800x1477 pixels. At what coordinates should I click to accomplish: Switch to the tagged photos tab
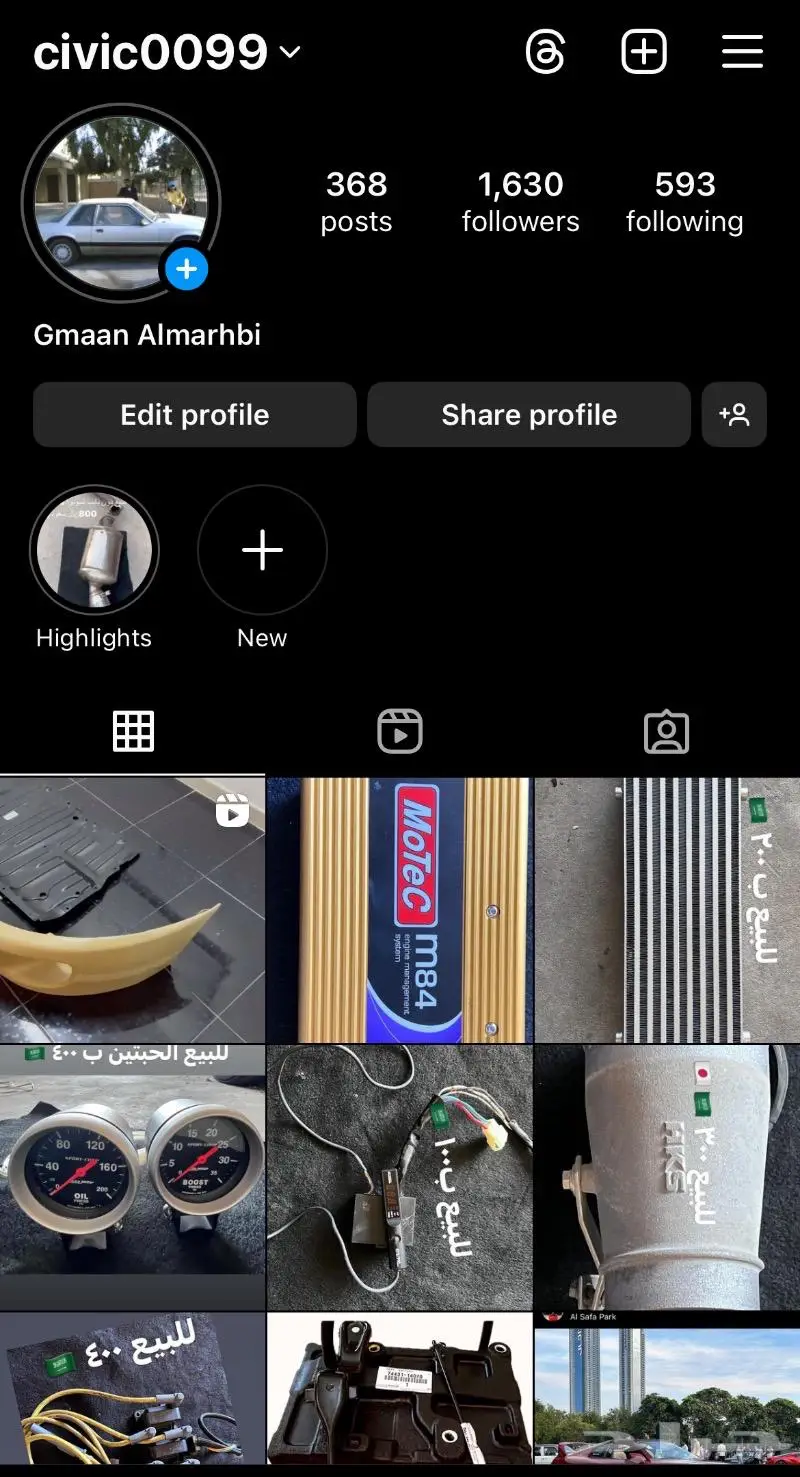667,732
